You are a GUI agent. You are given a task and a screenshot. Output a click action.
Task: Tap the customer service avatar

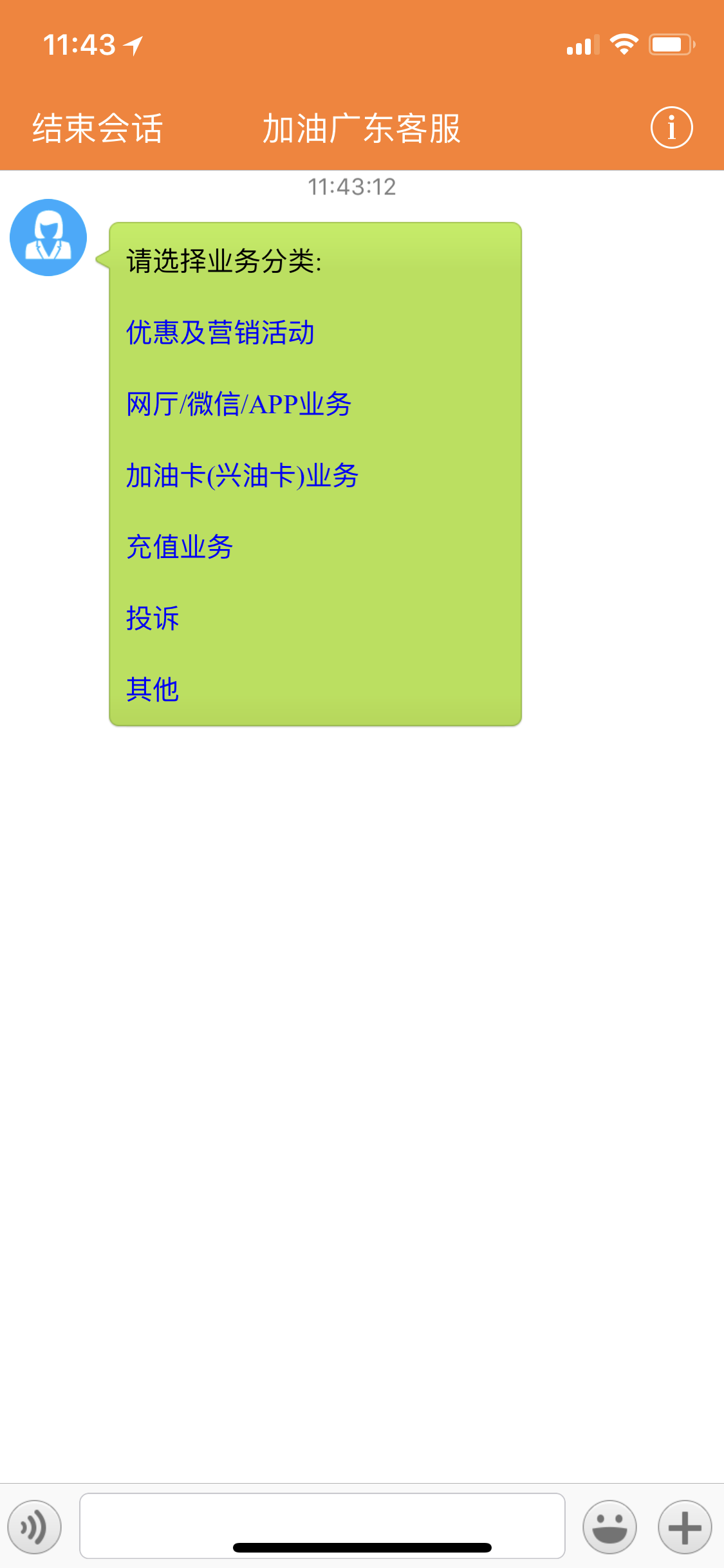[48, 238]
